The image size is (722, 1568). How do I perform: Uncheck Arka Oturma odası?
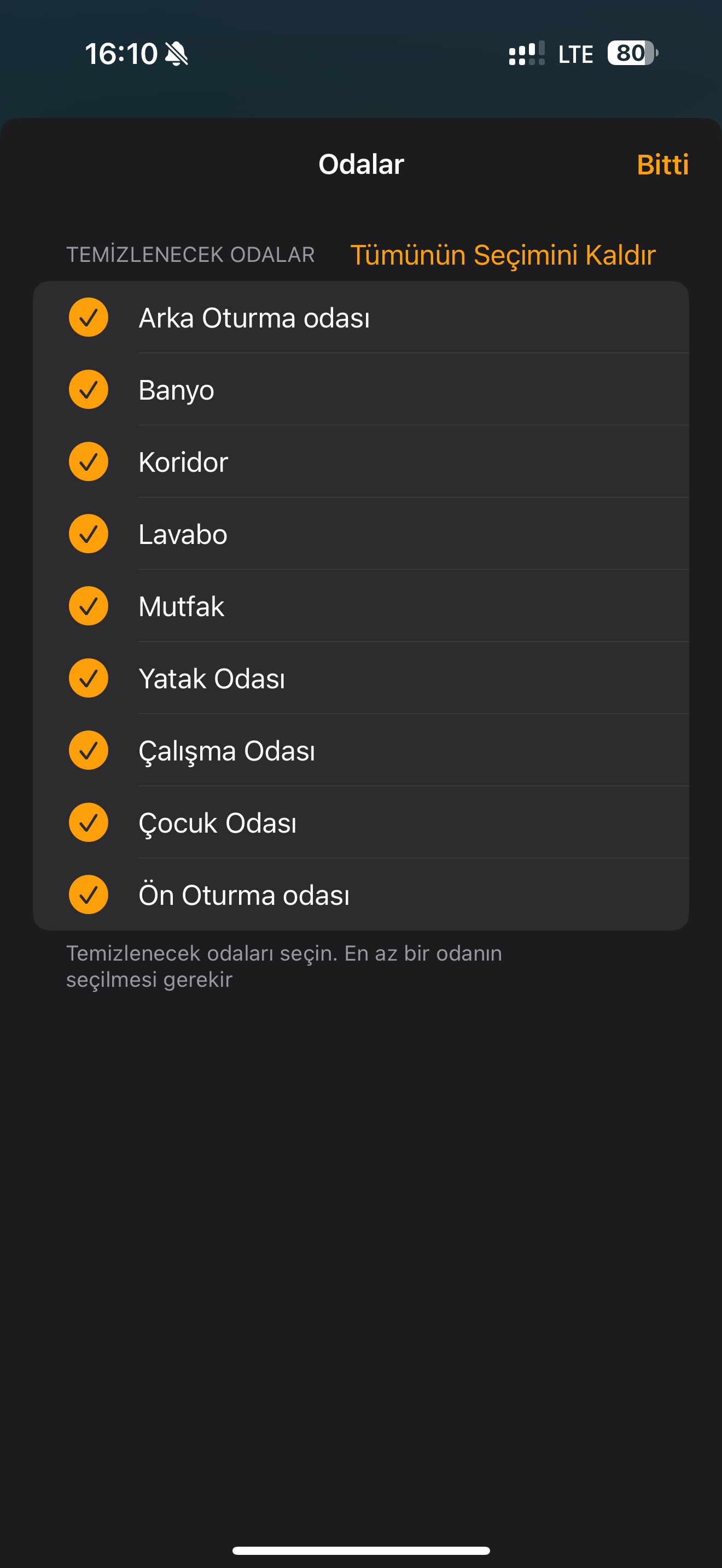tap(361, 317)
